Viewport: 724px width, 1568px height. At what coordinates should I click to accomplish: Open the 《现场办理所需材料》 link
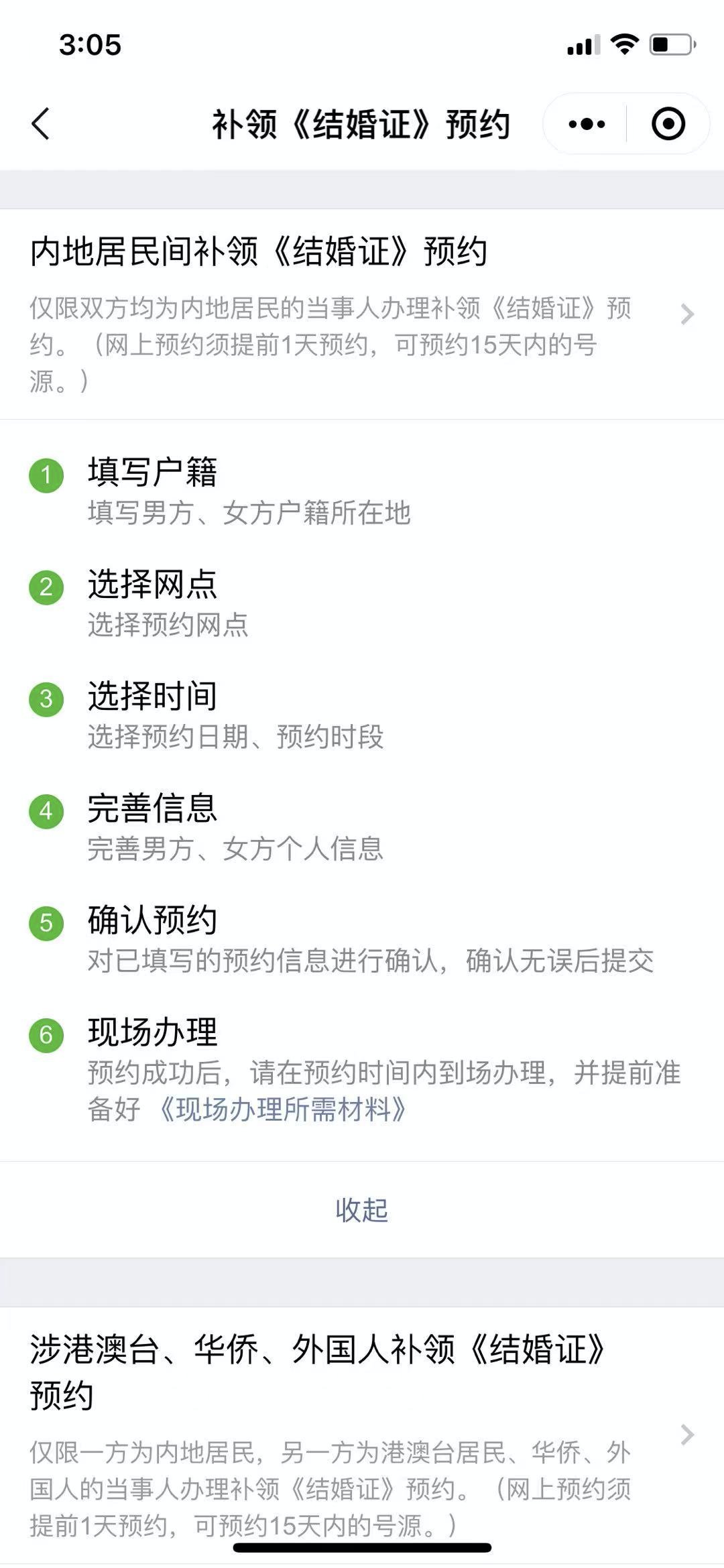282,1109
